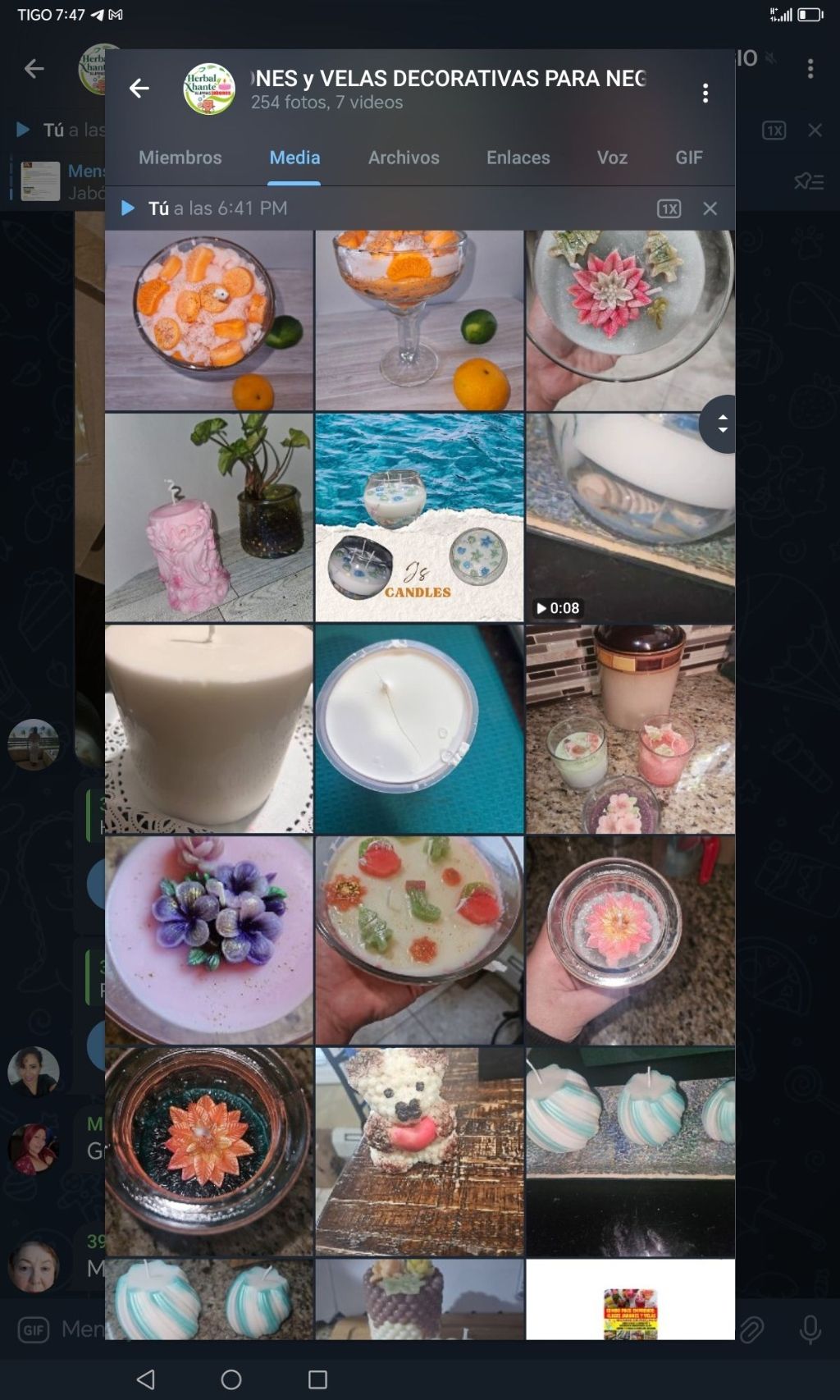The height and width of the screenshot is (1400, 840).
Task: Switch to the Archivos tab
Action: [x=404, y=158]
